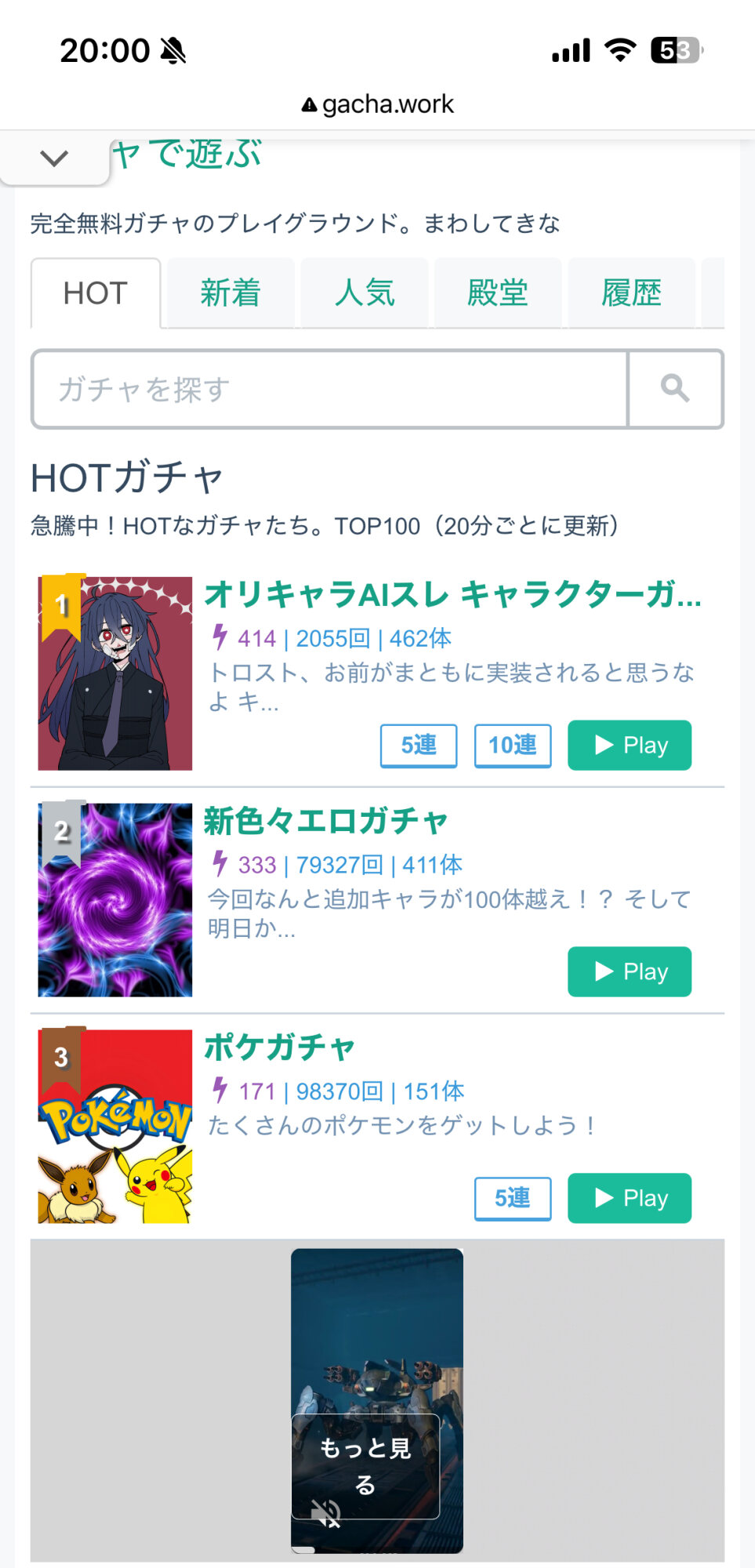The width and height of the screenshot is (755, 1568).
Task: Focus the ガチャを探す search field
Action: click(x=329, y=389)
